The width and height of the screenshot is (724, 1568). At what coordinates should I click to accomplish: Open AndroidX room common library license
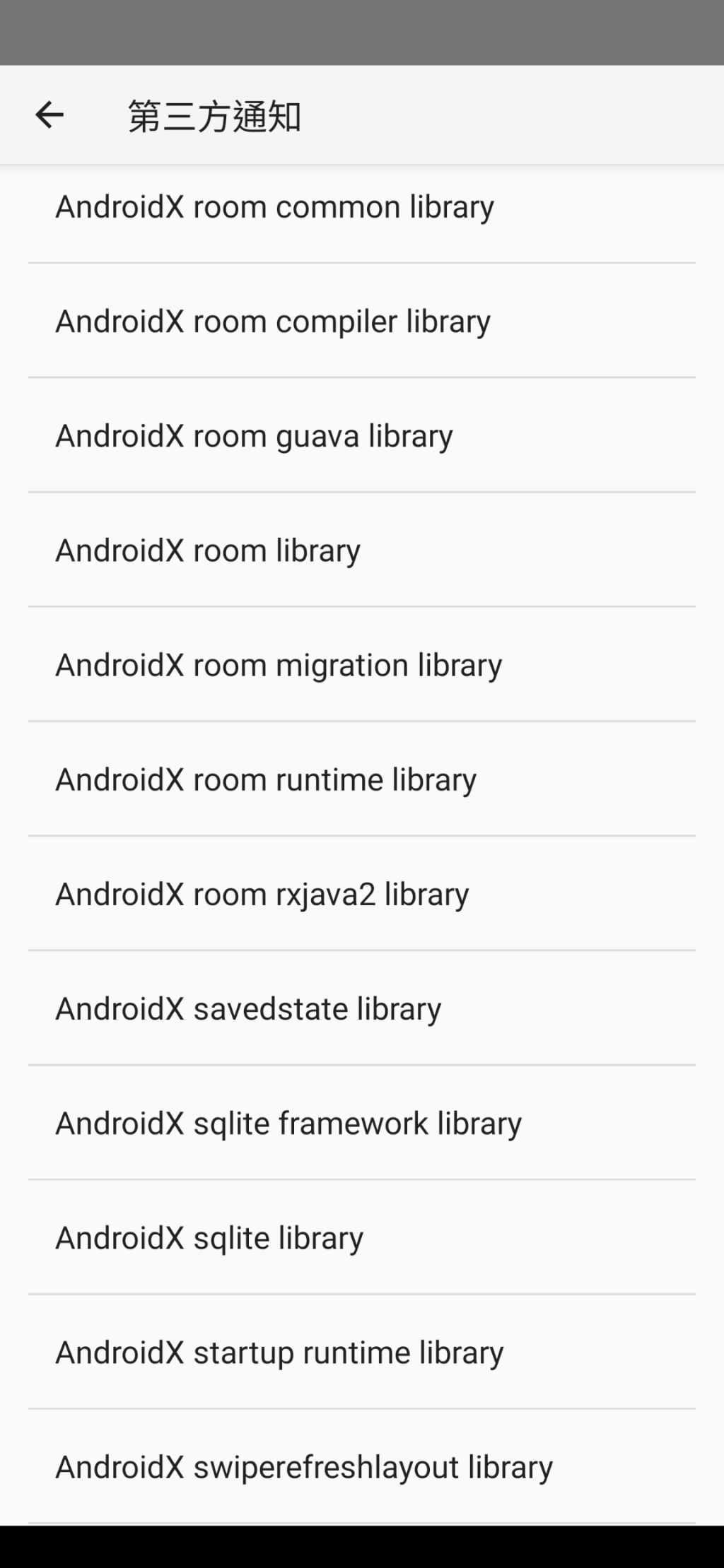coord(274,208)
